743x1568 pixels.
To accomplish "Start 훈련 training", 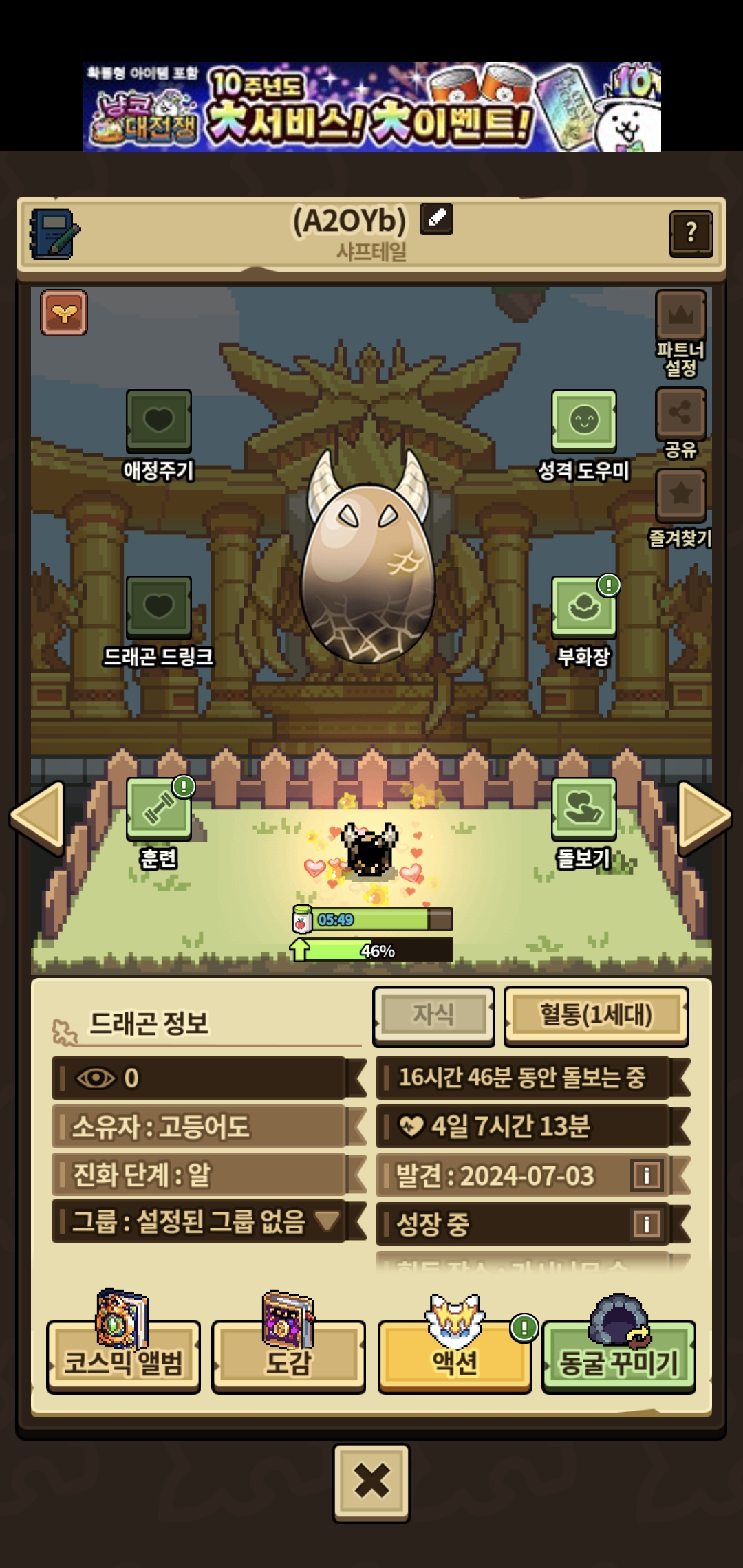I will [158, 809].
